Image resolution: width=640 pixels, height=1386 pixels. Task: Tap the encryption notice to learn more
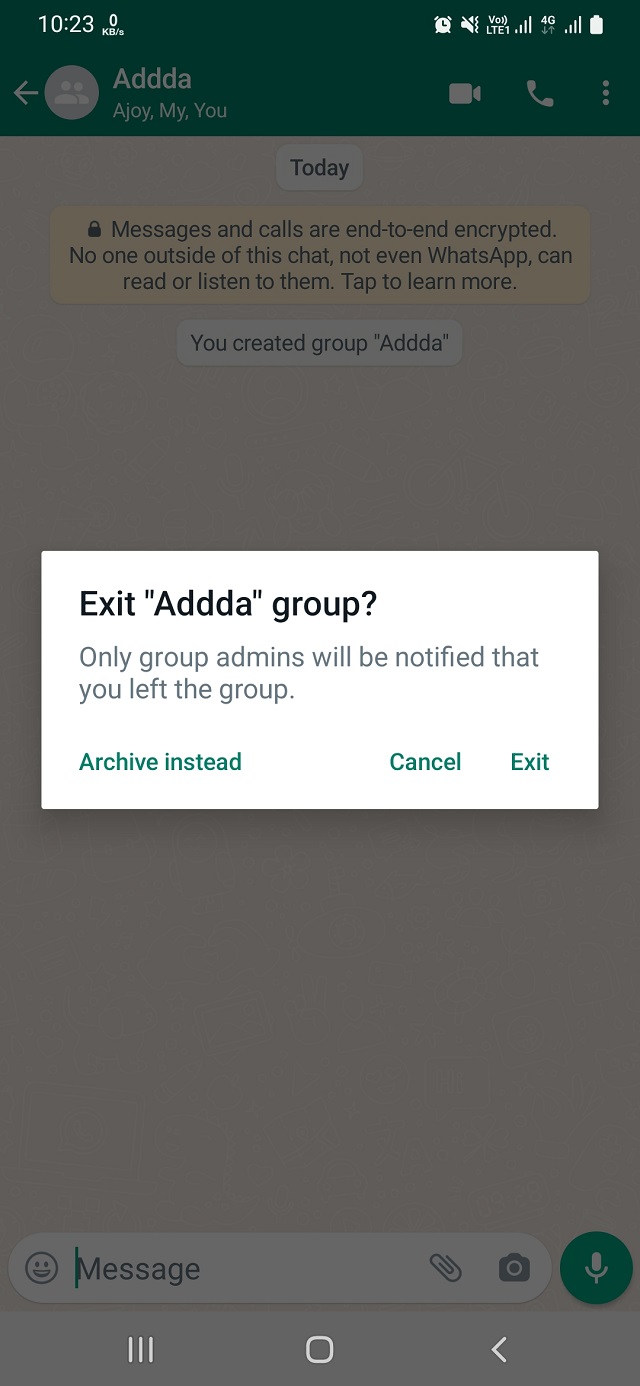[x=320, y=255]
